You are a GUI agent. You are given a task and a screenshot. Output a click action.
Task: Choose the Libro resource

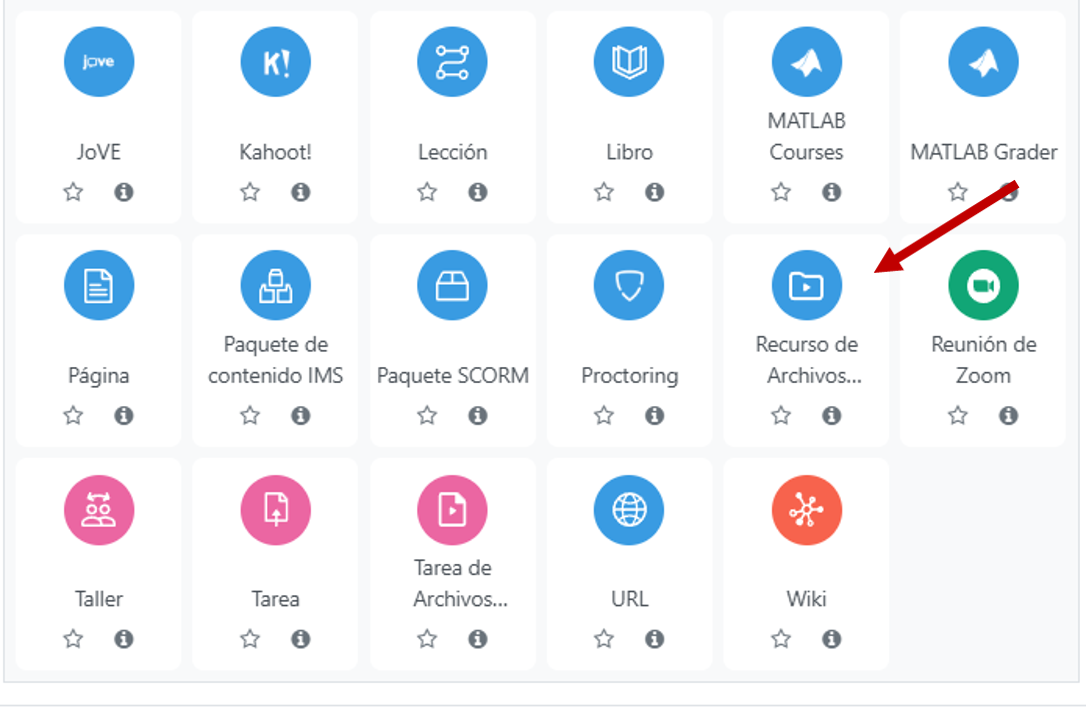pyautogui.click(x=629, y=62)
